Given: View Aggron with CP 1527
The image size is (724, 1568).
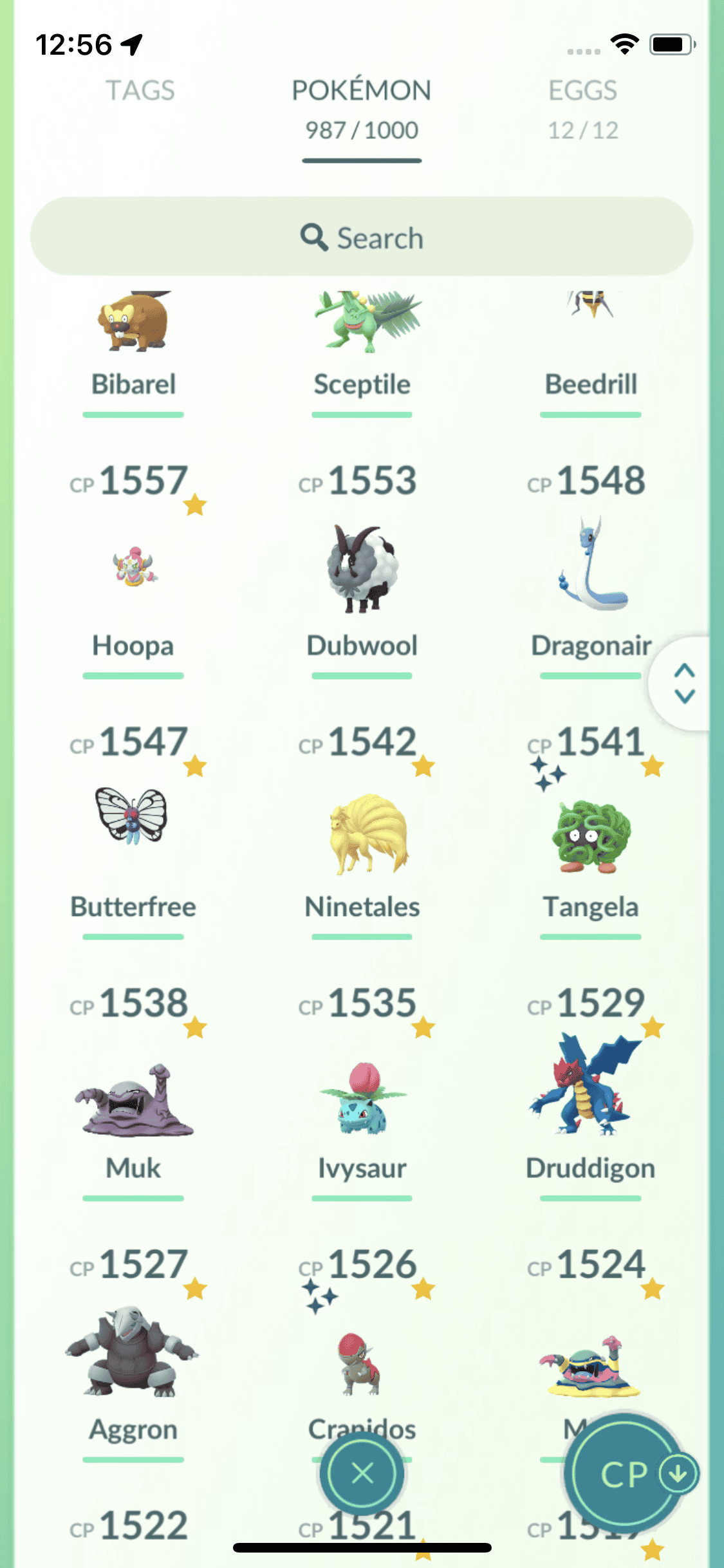Looking at the screenshot, I should pyautogui.click(x=133, y=1352).
